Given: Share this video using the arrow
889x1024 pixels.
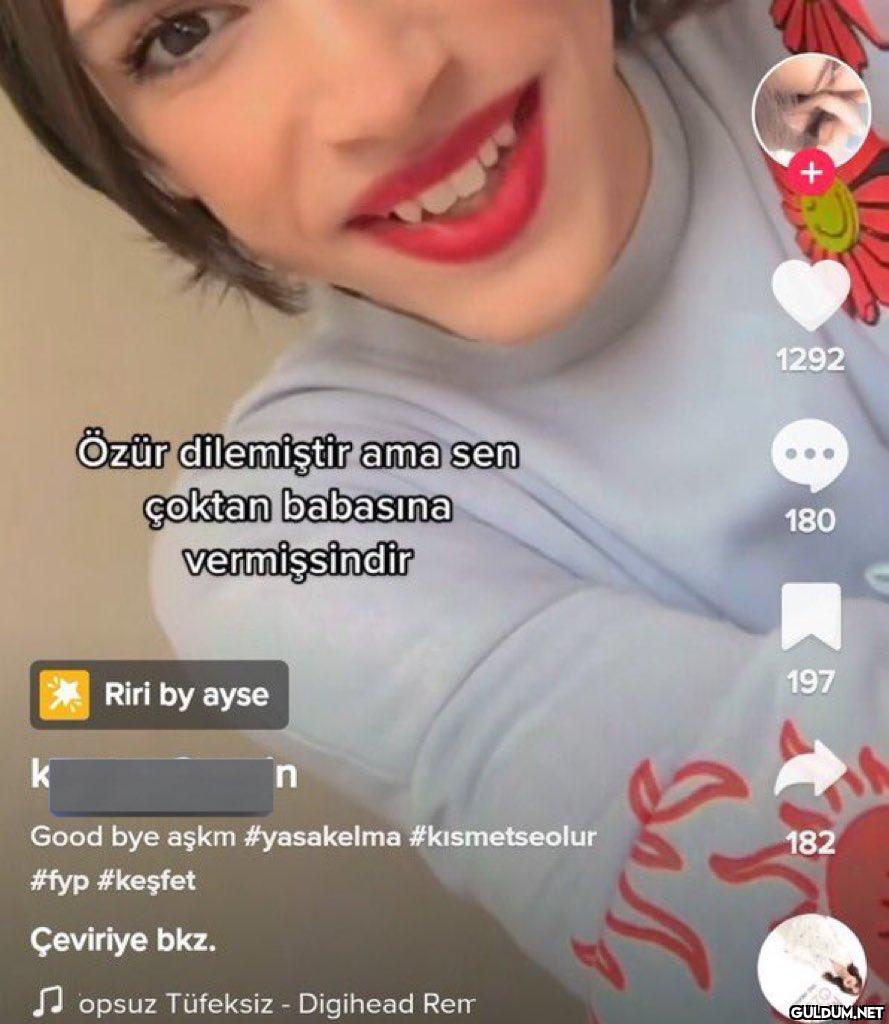Looking at the screenshot, I should [x=810, y=772].
